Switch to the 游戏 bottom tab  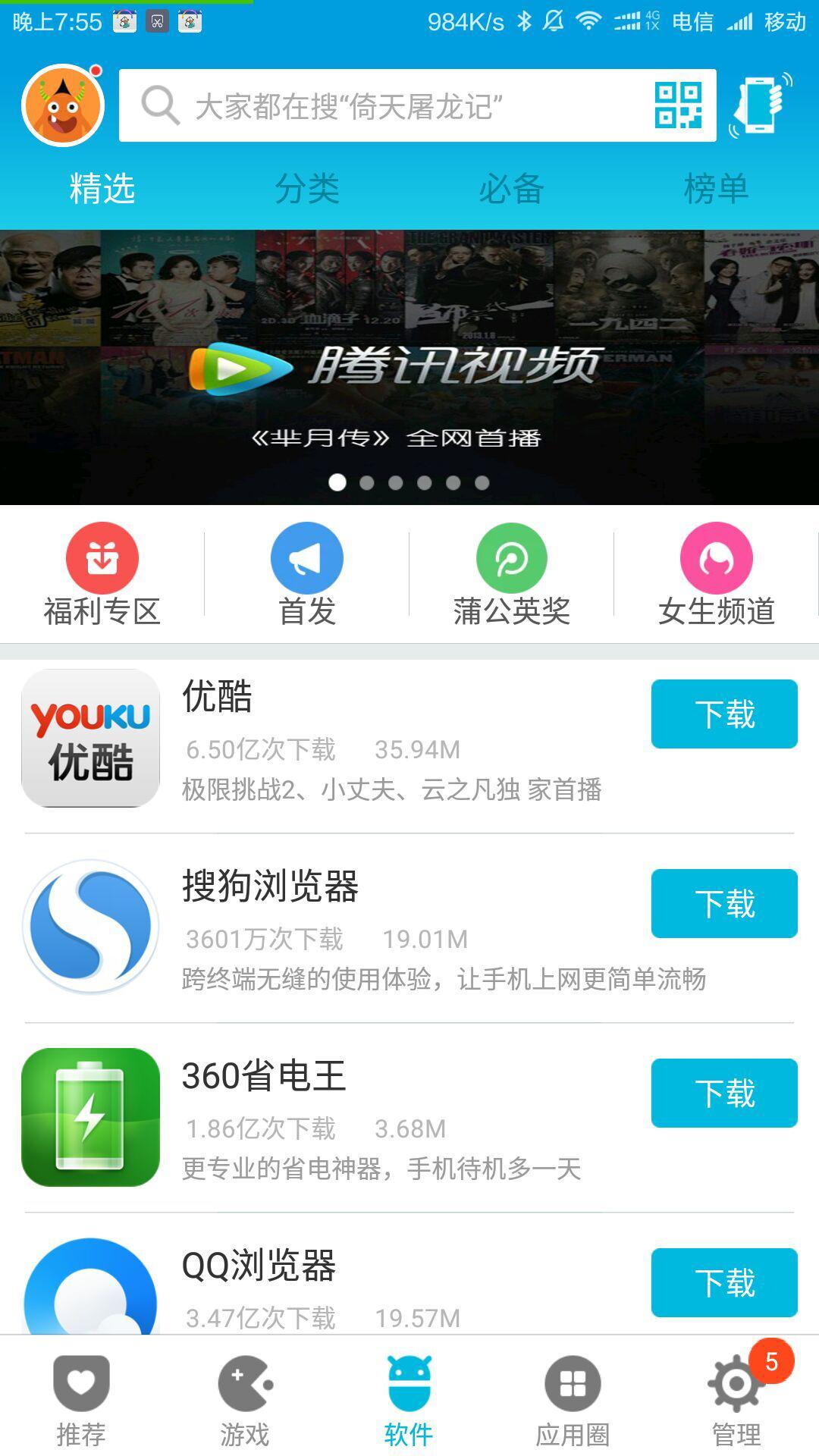[x=245, y=1400]
